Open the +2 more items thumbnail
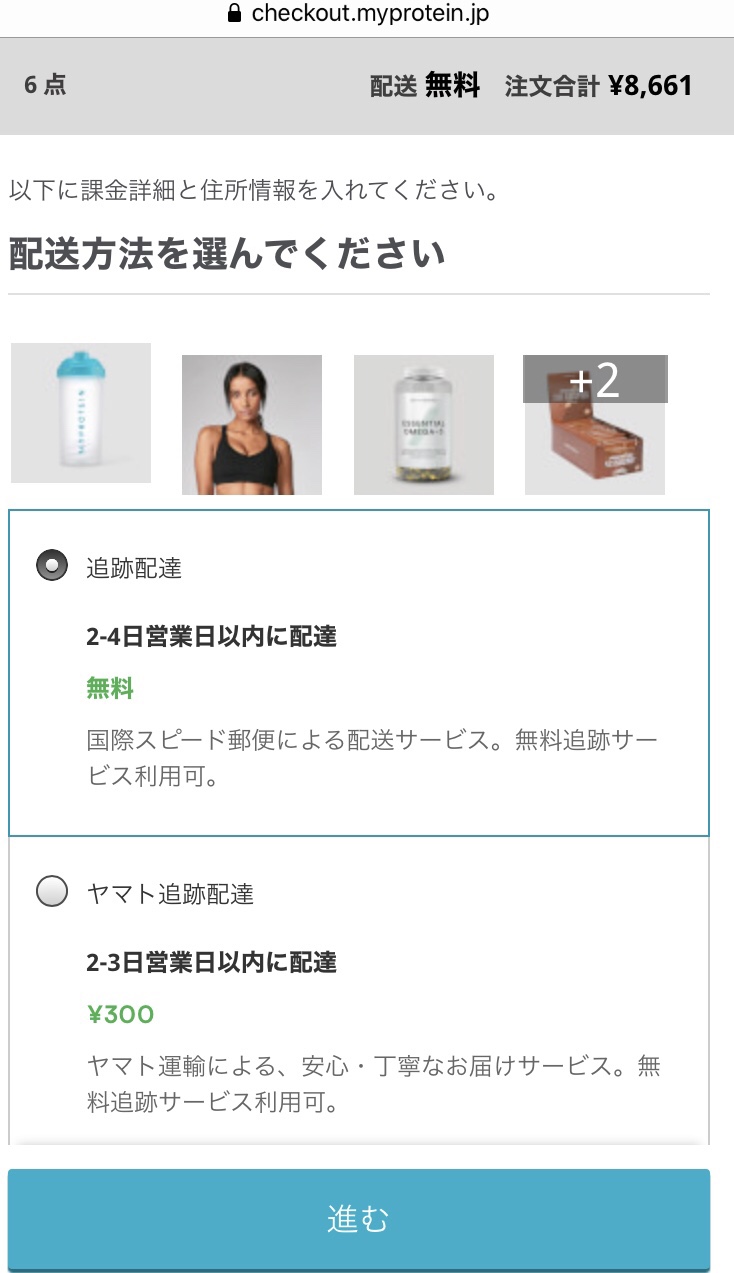734x1273 pixels. 595,424
